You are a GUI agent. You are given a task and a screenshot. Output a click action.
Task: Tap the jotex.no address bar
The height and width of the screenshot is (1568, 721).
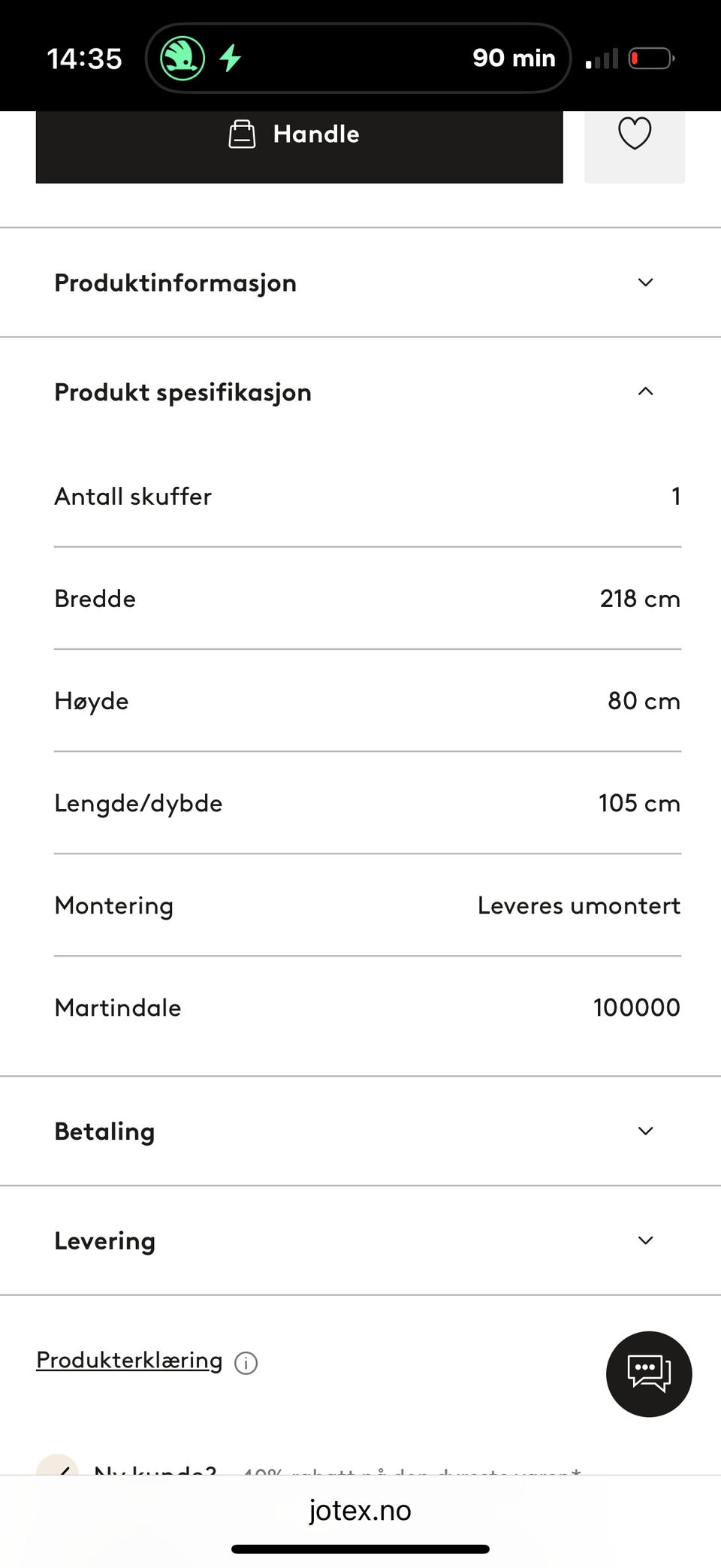click(360, 1510)
